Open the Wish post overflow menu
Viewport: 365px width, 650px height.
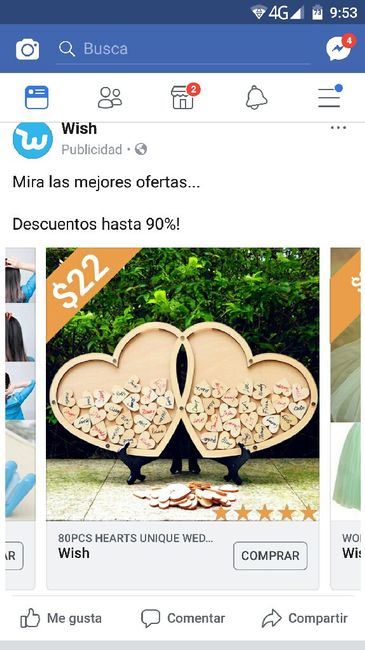pyautogui.click(x=338, y=128)
